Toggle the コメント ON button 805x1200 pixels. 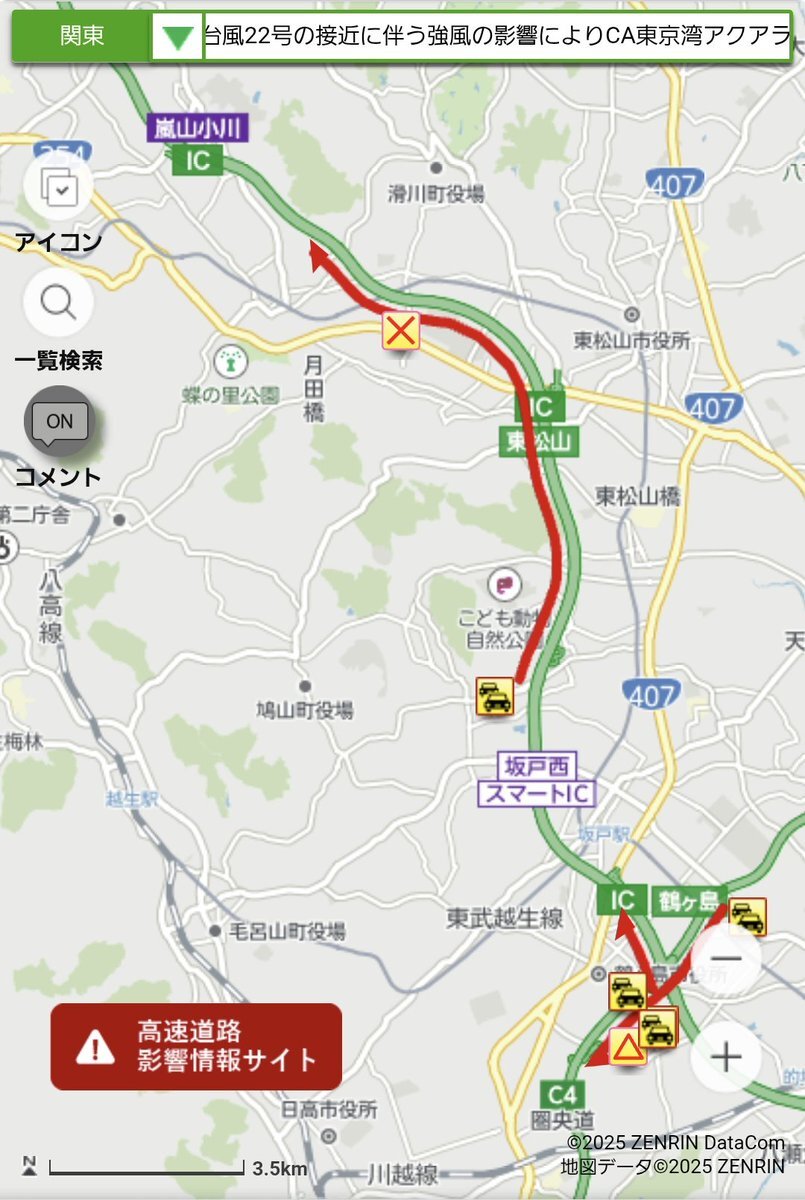[59, 421]
